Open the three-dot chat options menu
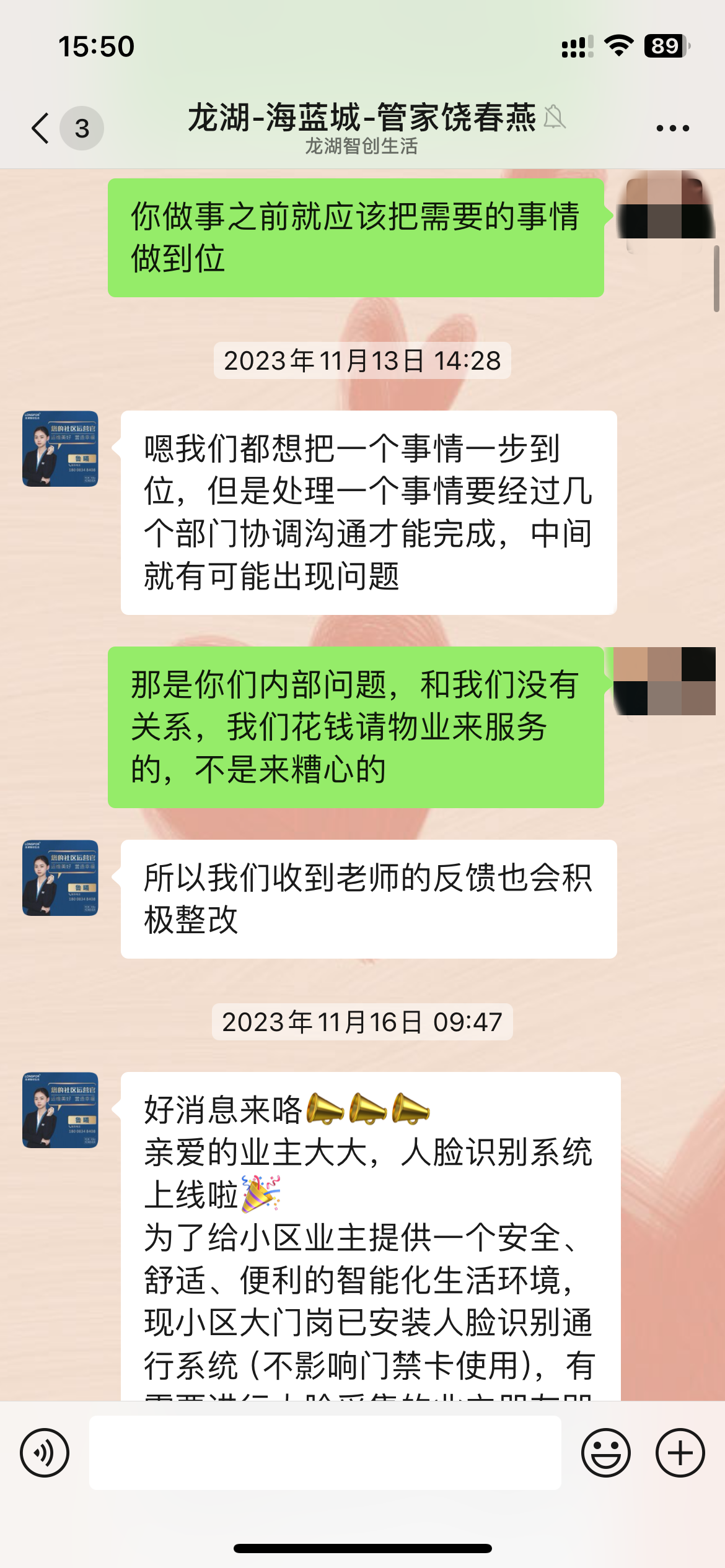 pyautogui.click(x=672, y=128)
